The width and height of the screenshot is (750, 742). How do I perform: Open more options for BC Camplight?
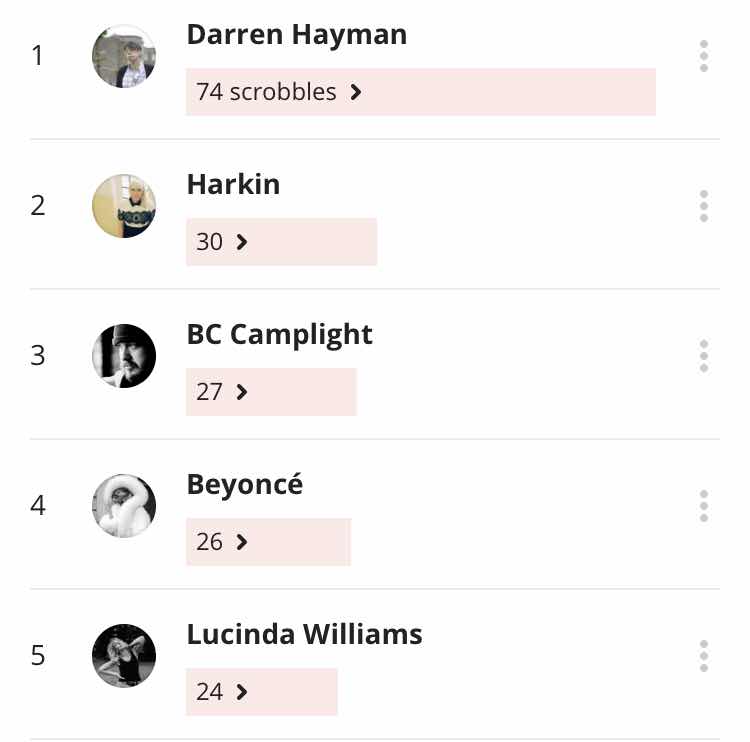pyautogui.click(x=704, y=356)
